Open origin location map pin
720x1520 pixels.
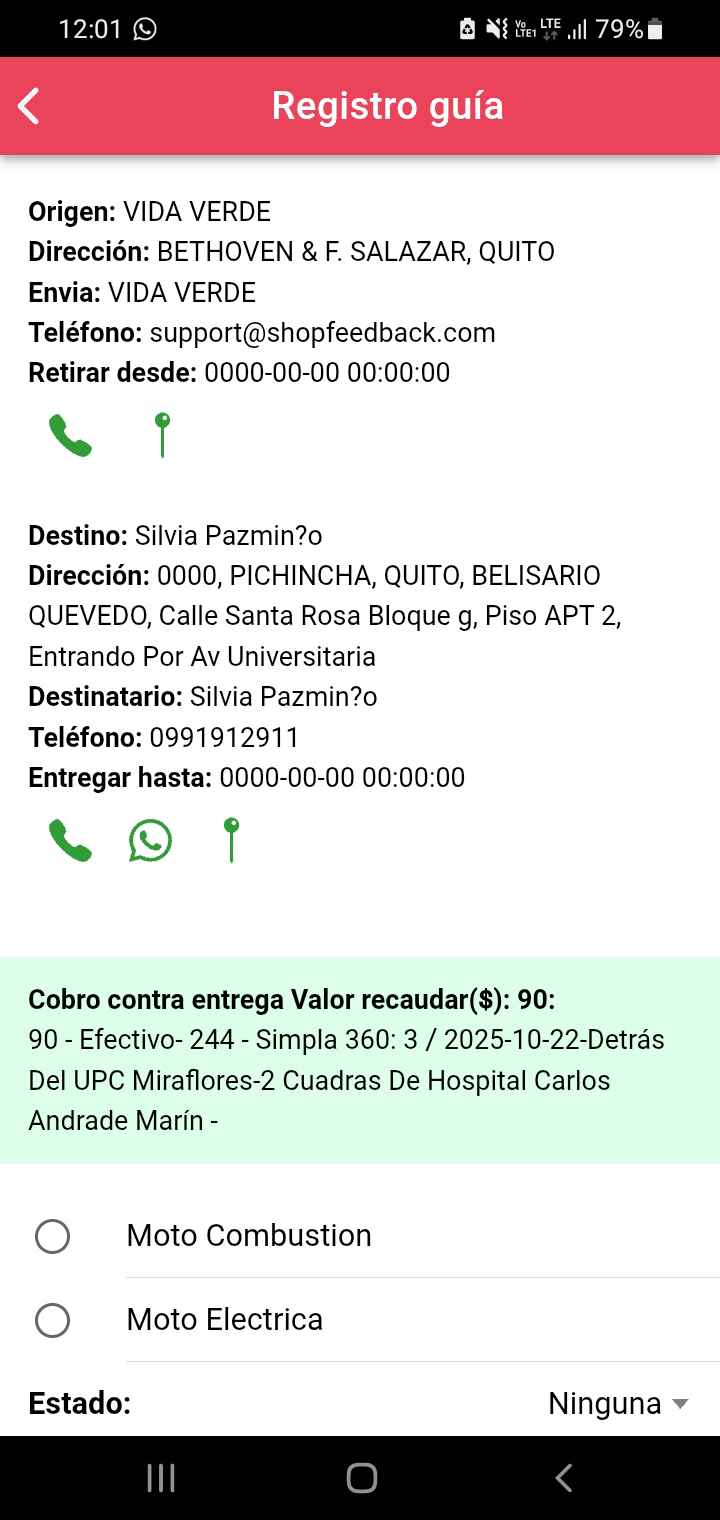click(x=162, y=436)
